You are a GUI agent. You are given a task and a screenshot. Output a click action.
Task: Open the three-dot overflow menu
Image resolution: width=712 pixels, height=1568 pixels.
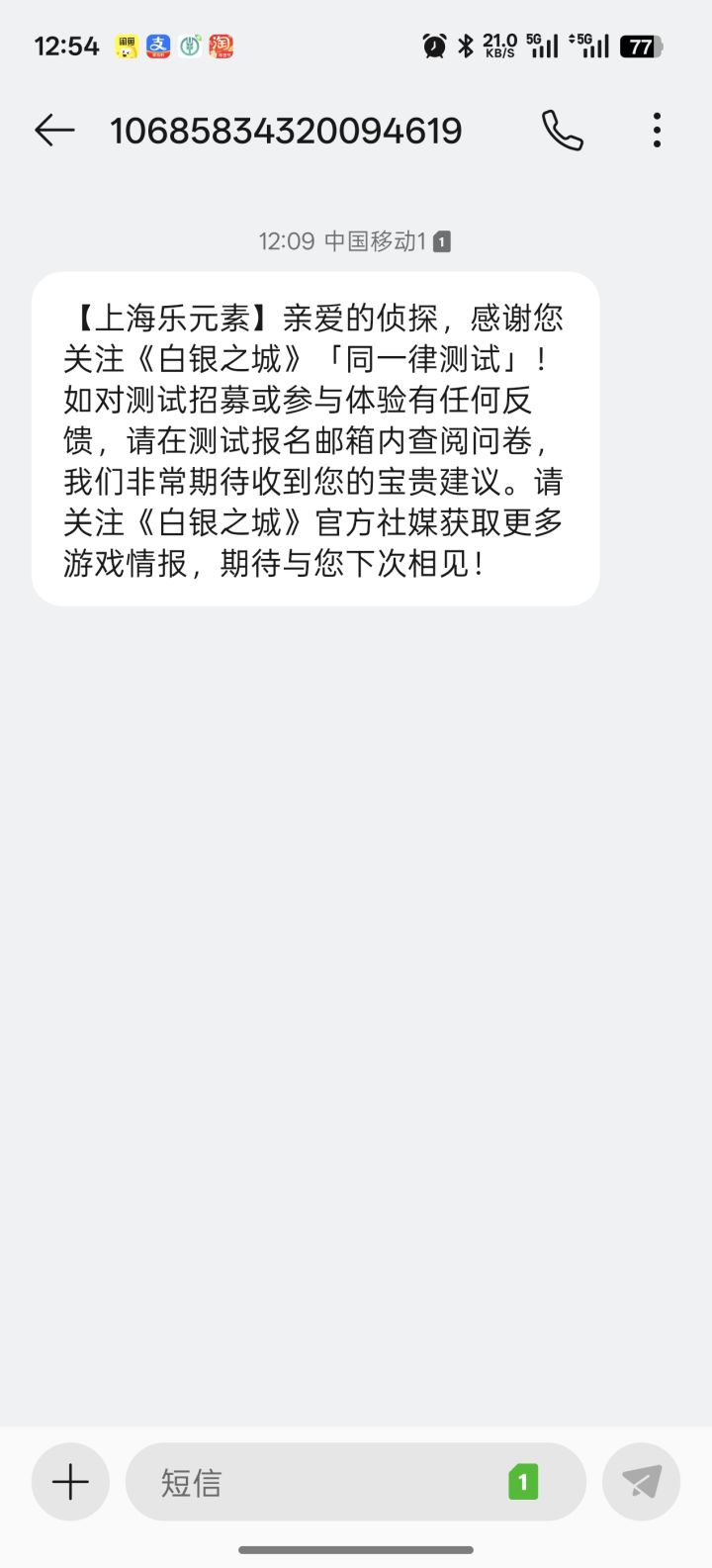pos(657,131)
